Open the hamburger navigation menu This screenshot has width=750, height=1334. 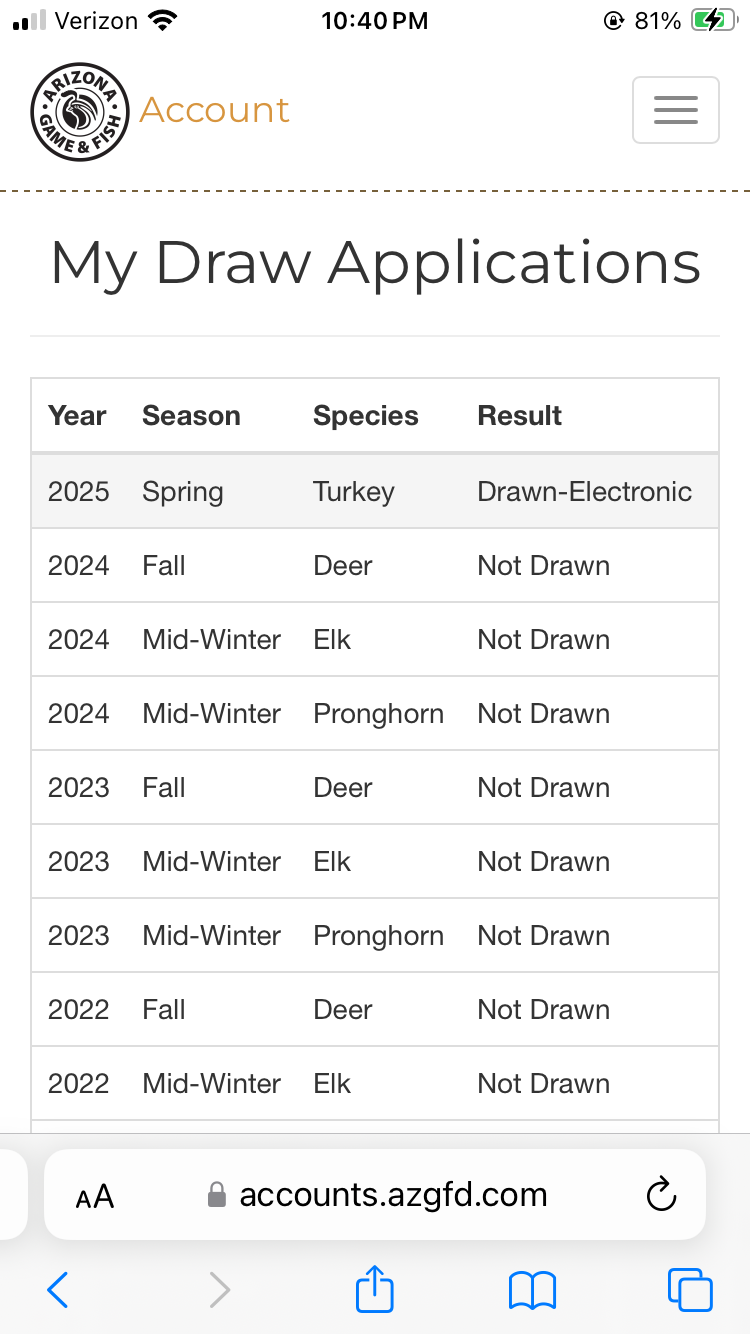[675, 110]
